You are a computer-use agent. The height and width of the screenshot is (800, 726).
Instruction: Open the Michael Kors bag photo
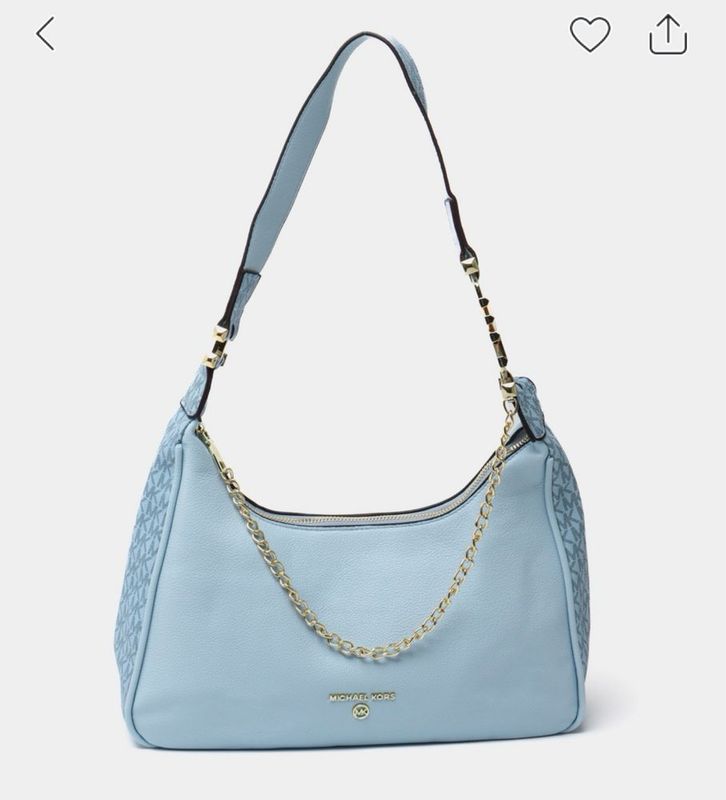360,450
